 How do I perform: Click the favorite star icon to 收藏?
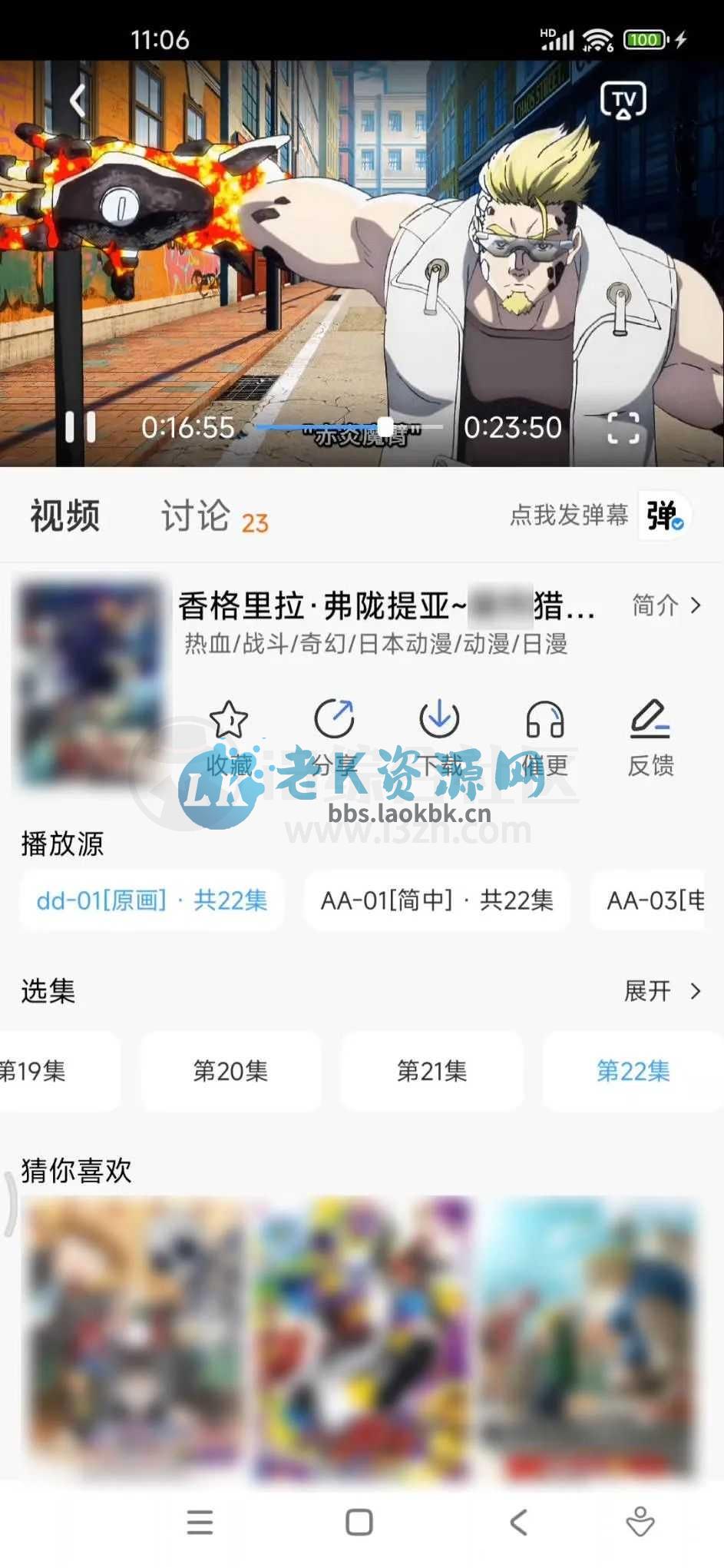(230, 721)
